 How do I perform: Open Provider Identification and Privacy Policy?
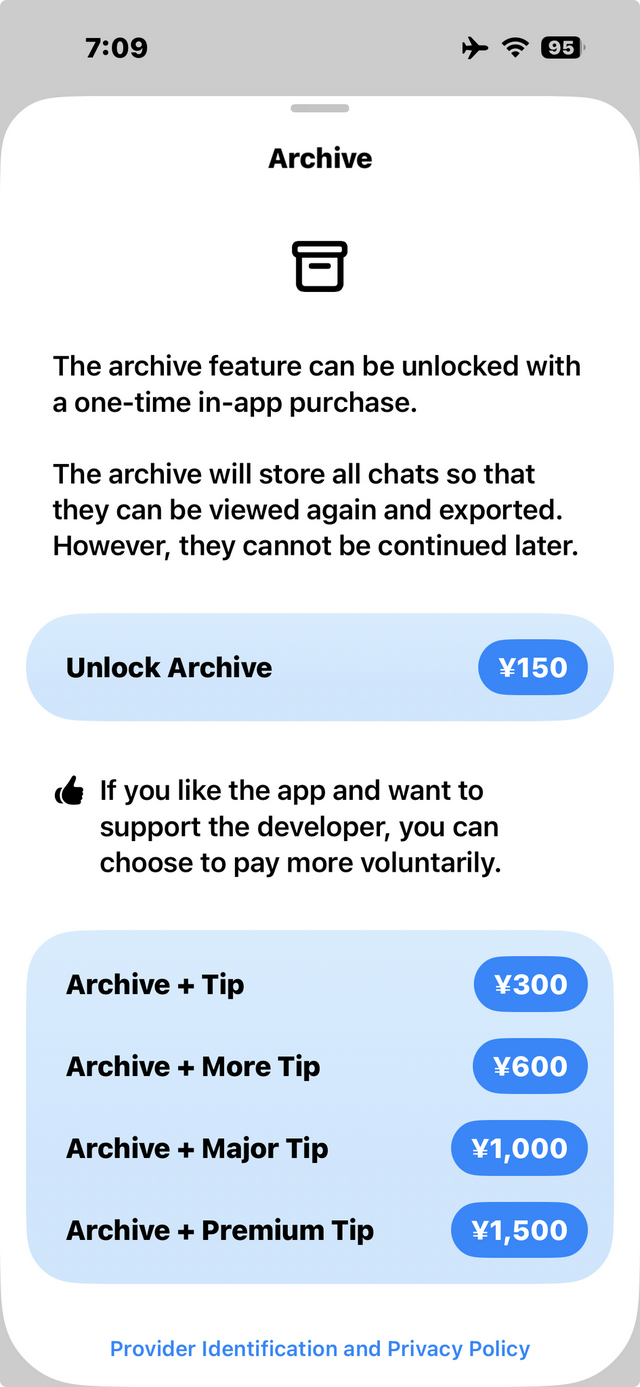click(320, 1349)
